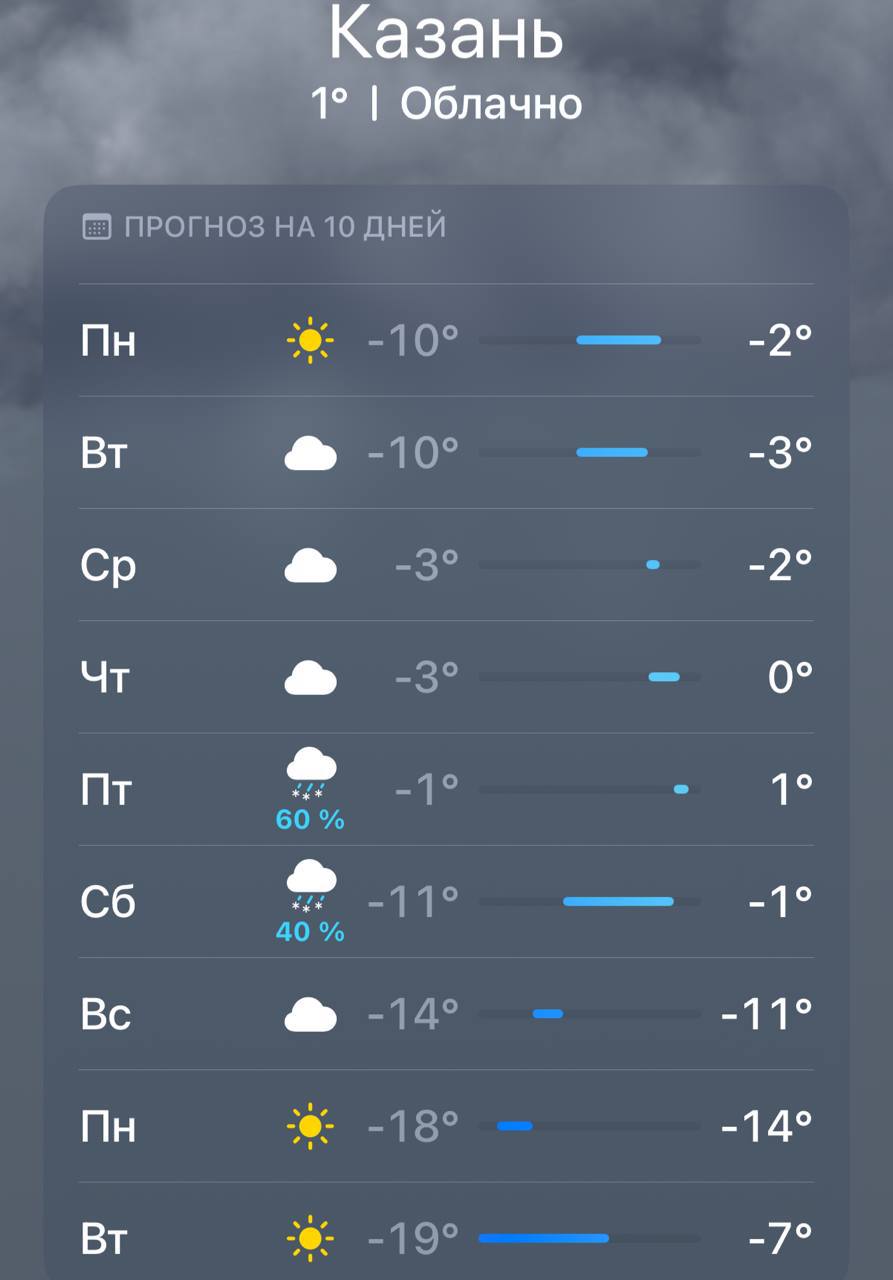The height and width of the screenshot is (1280, 893).
Task: Open the Вс (Sunday) forecast row
Action: click(446, 1014)
